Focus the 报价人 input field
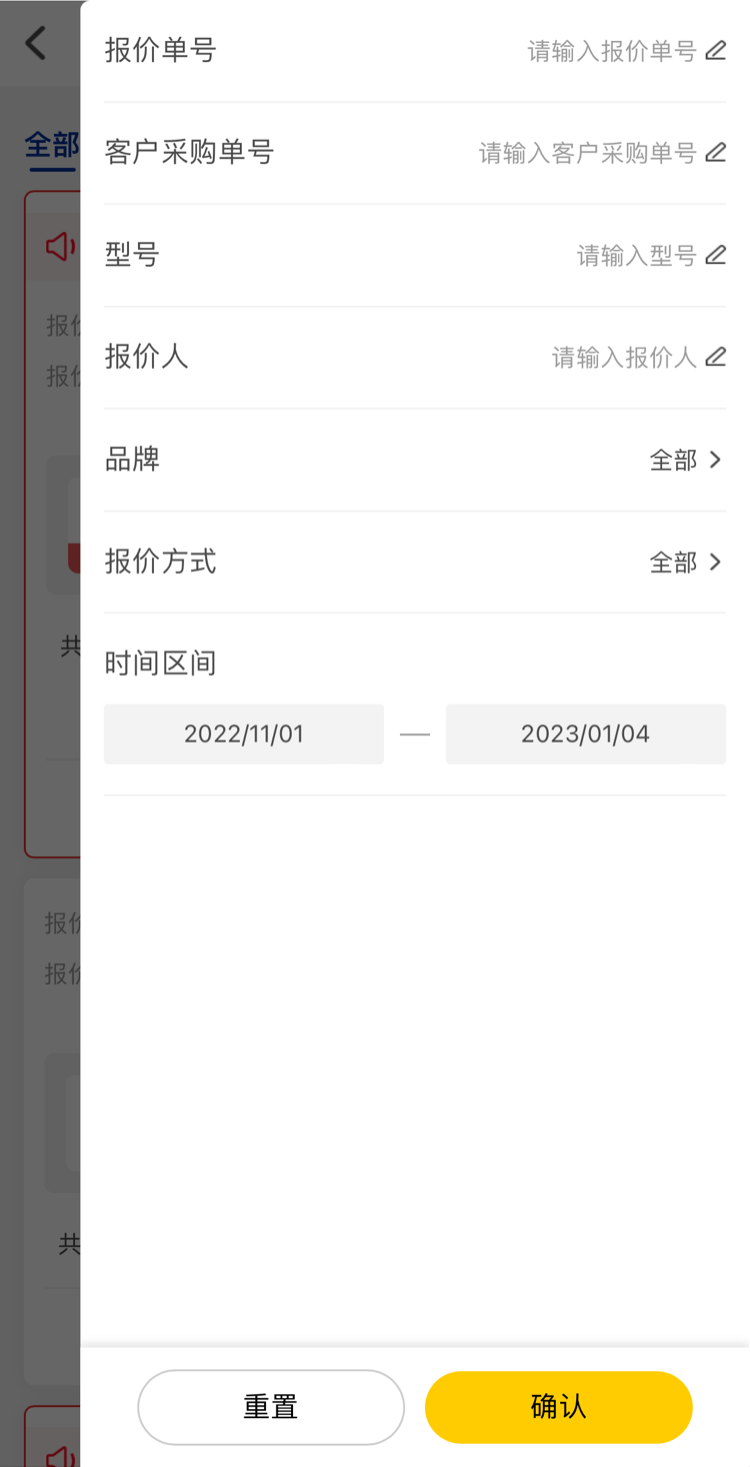The width and height of the screenshot is (750, 1467). click(625, 358)
